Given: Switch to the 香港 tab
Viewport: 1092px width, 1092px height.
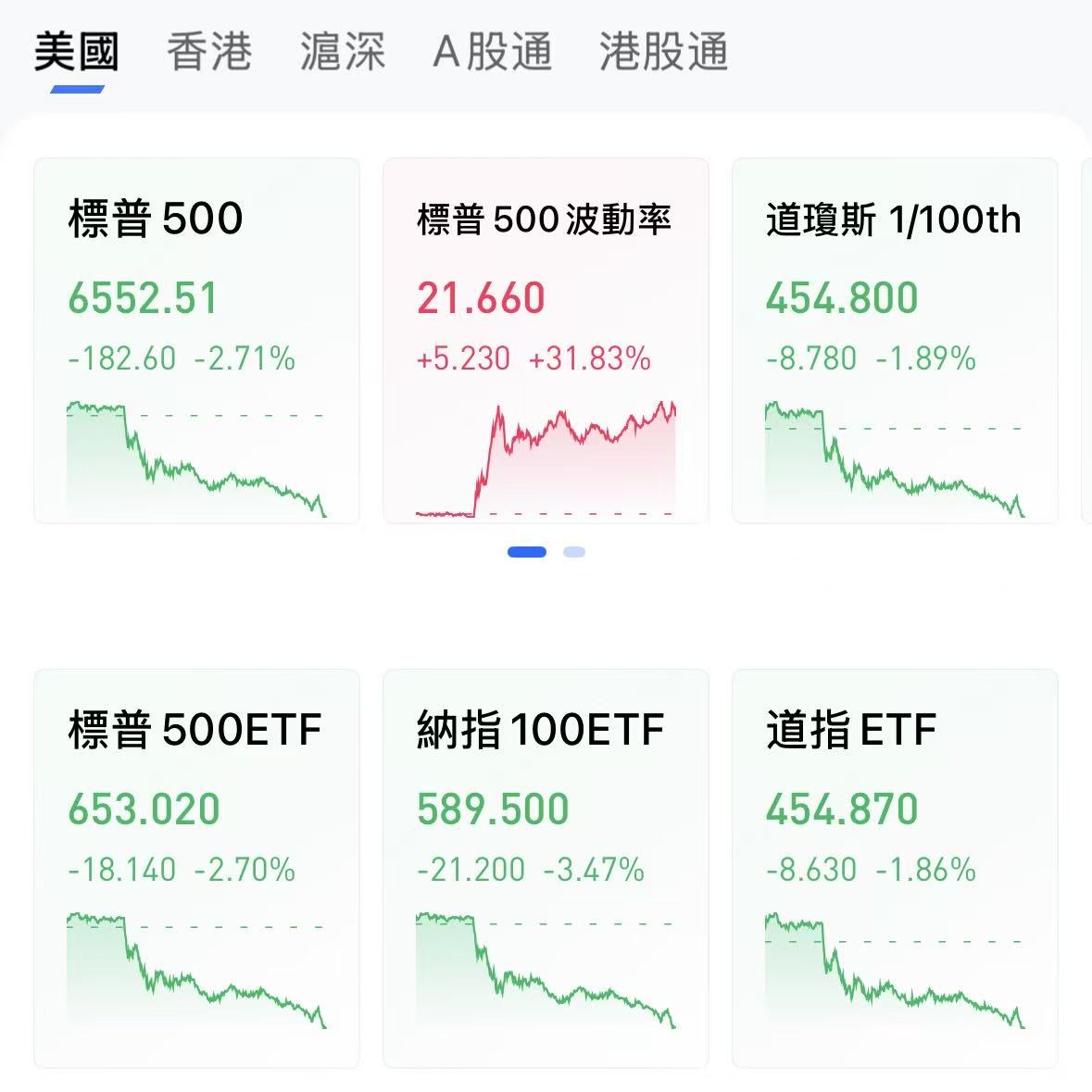Looking at the screenshot, I should click(x=209, y=52).
